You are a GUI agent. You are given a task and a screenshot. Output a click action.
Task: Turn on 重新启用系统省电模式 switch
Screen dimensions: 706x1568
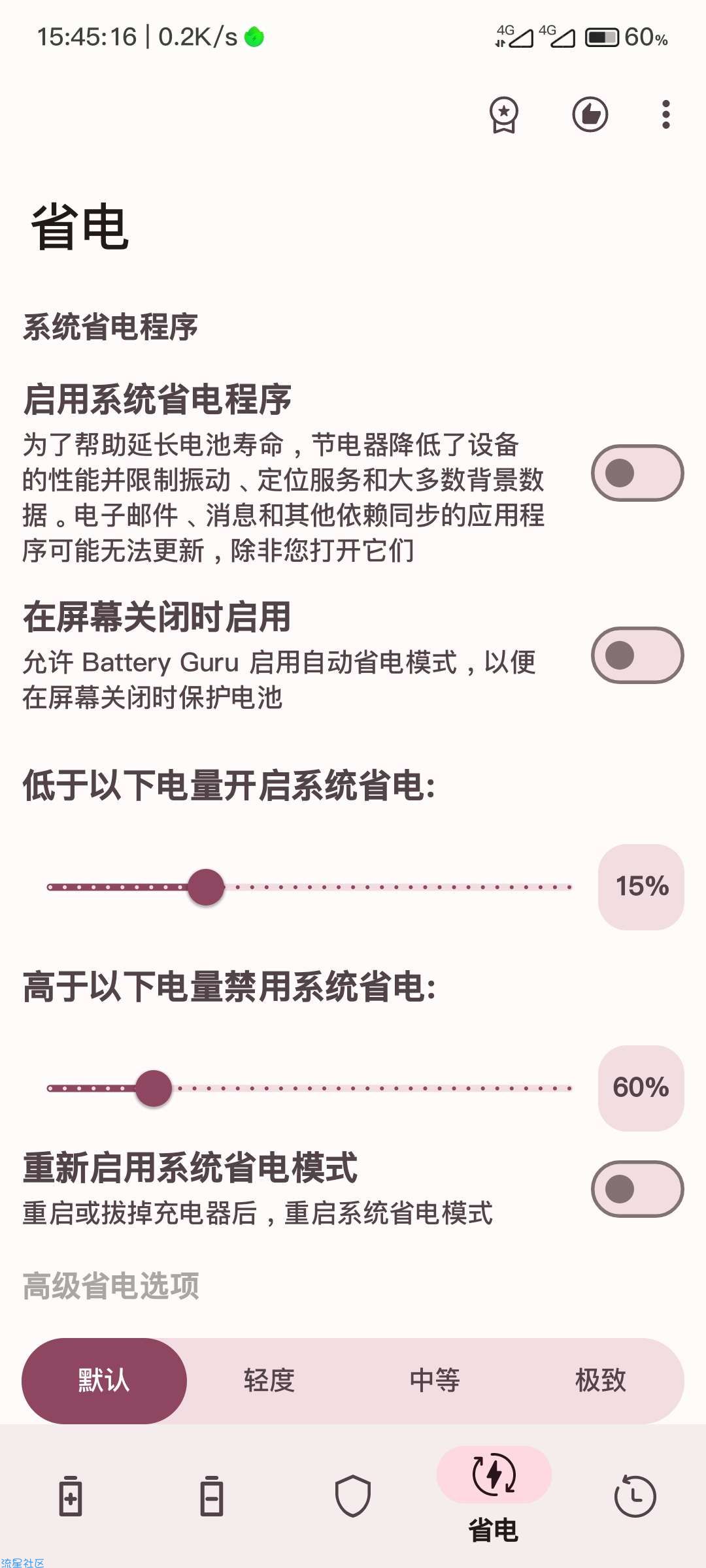pos(637,1188)
